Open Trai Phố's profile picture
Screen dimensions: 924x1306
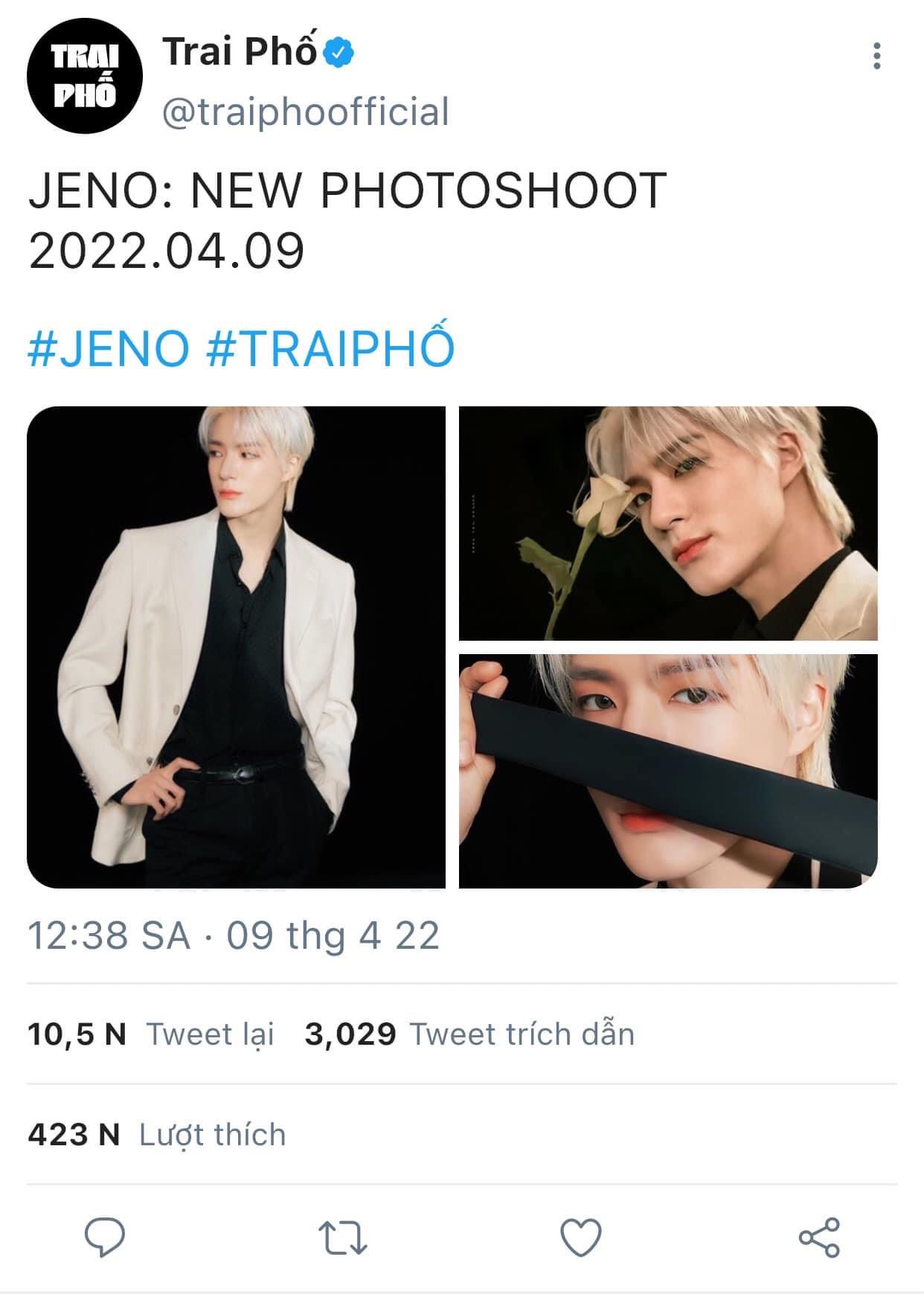click(84, 76)
